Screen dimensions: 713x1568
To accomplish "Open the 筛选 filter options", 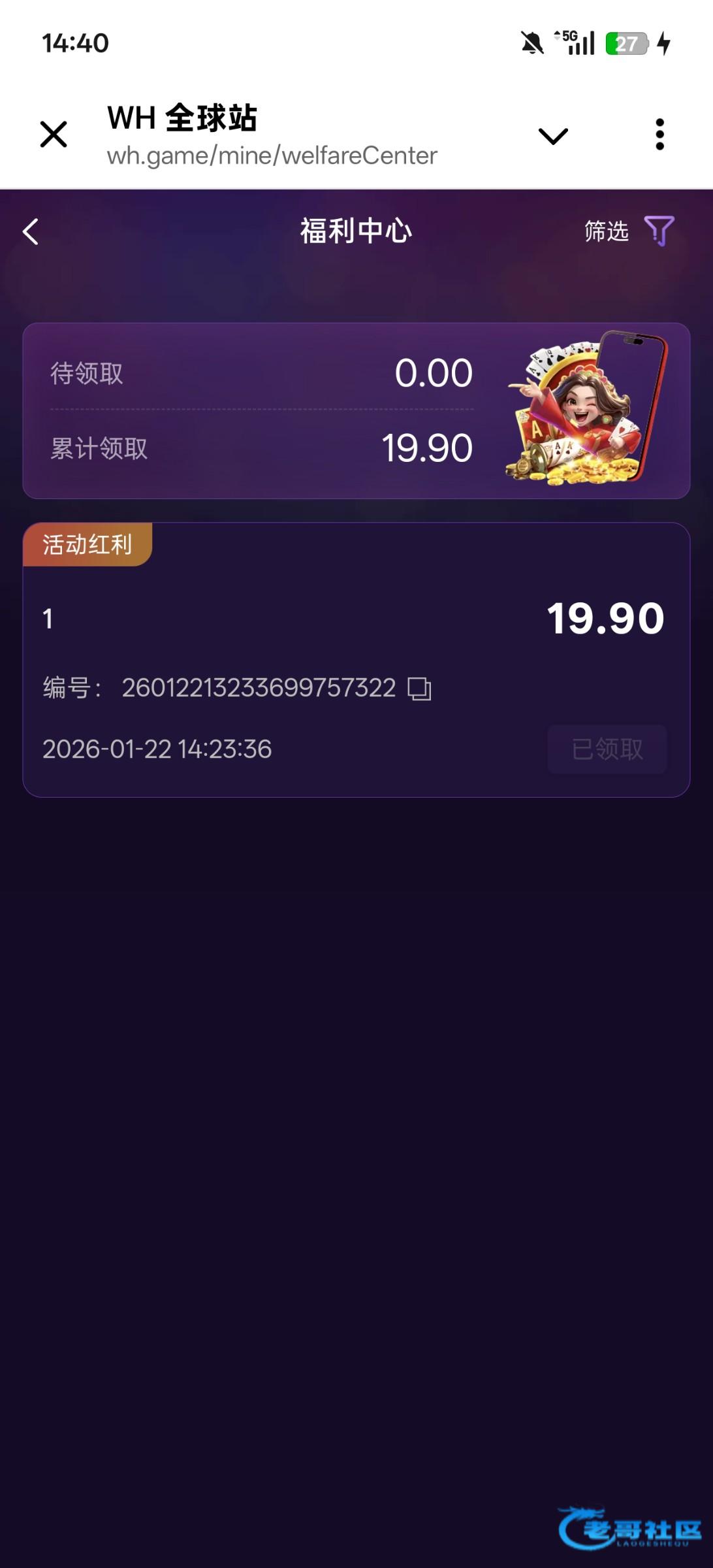I will coord(629,231).
